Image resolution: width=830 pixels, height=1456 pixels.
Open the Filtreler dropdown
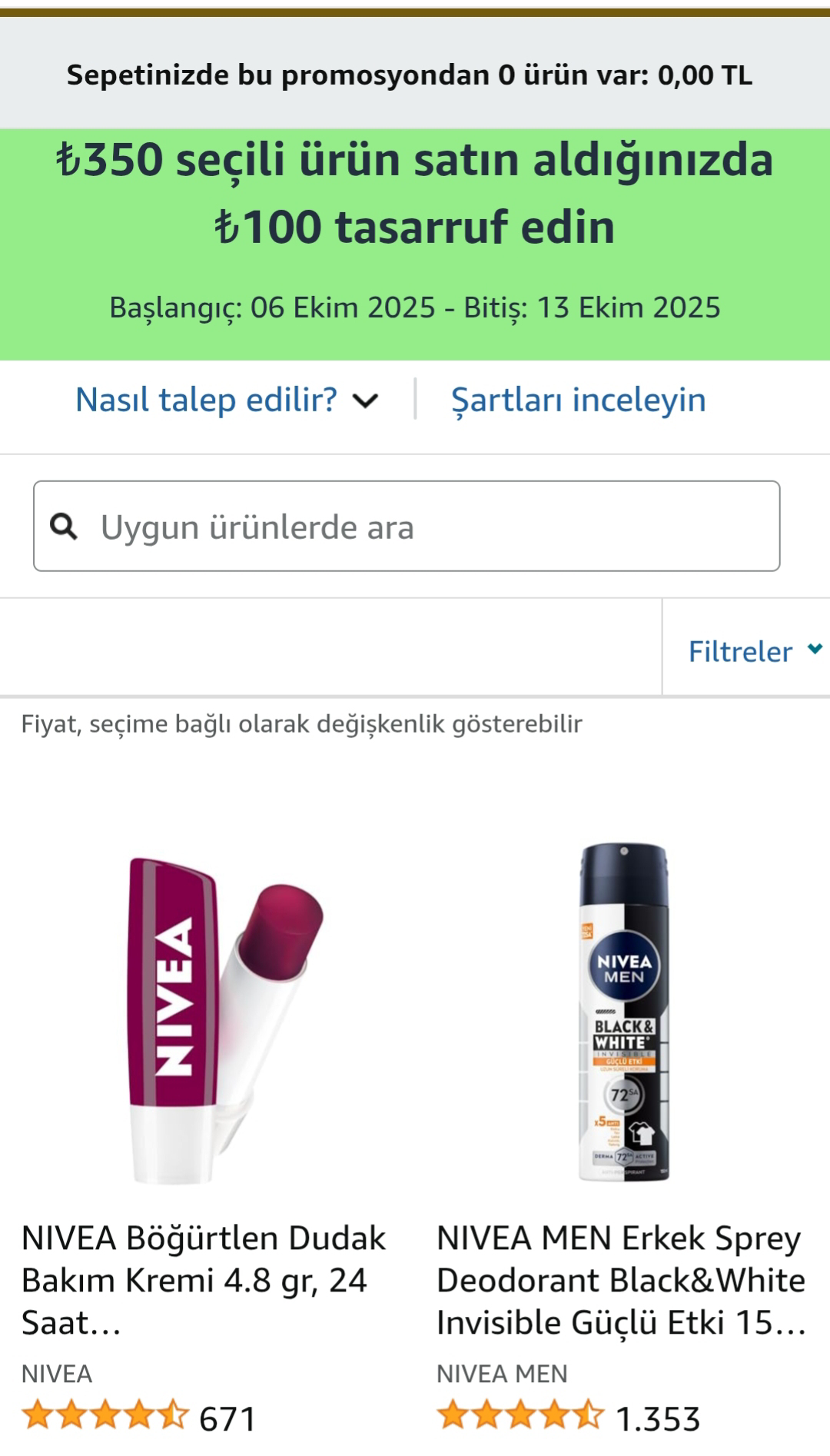[753, 651]
